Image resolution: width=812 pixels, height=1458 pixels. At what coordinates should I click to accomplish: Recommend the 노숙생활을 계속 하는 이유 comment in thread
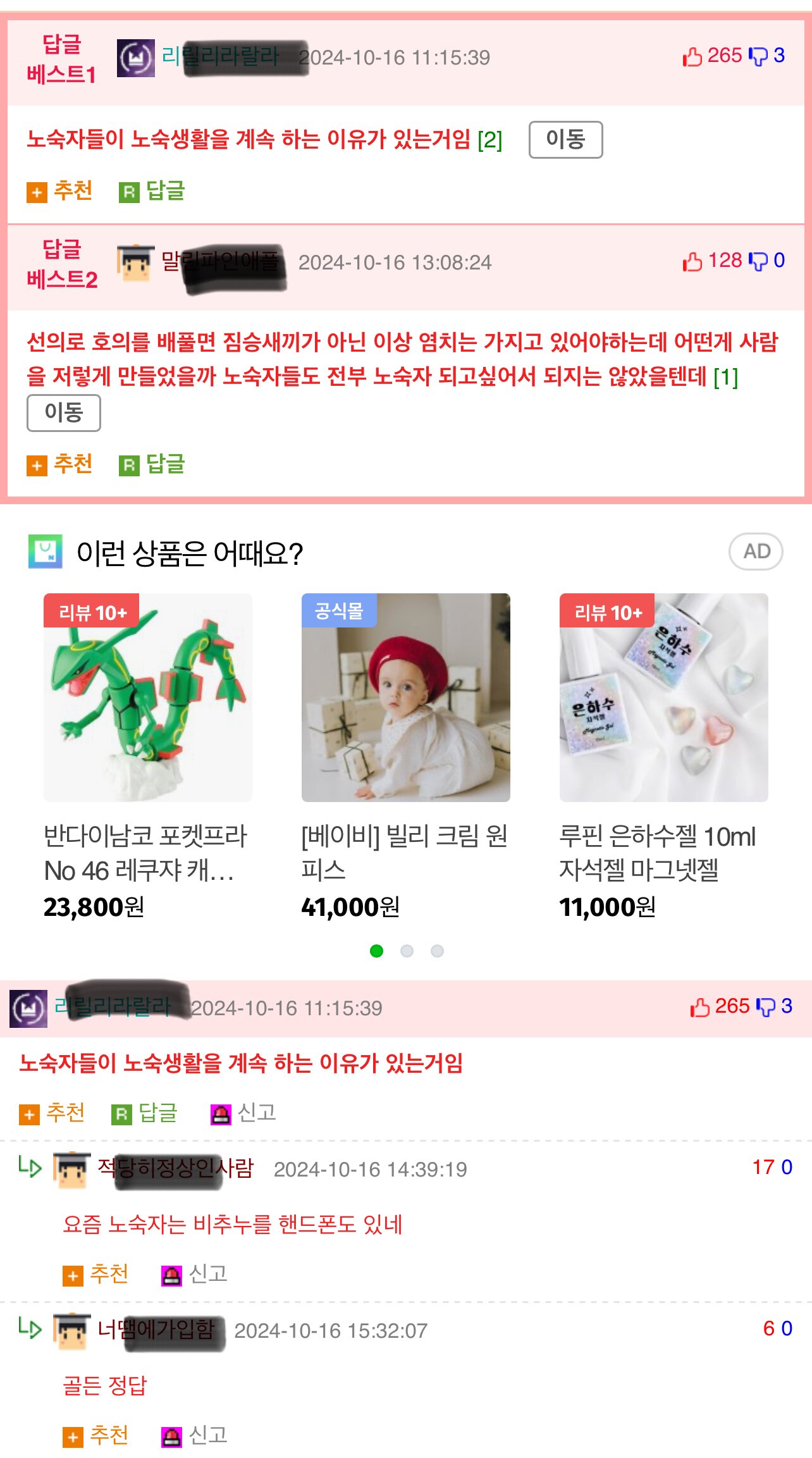coord(52,1113)
